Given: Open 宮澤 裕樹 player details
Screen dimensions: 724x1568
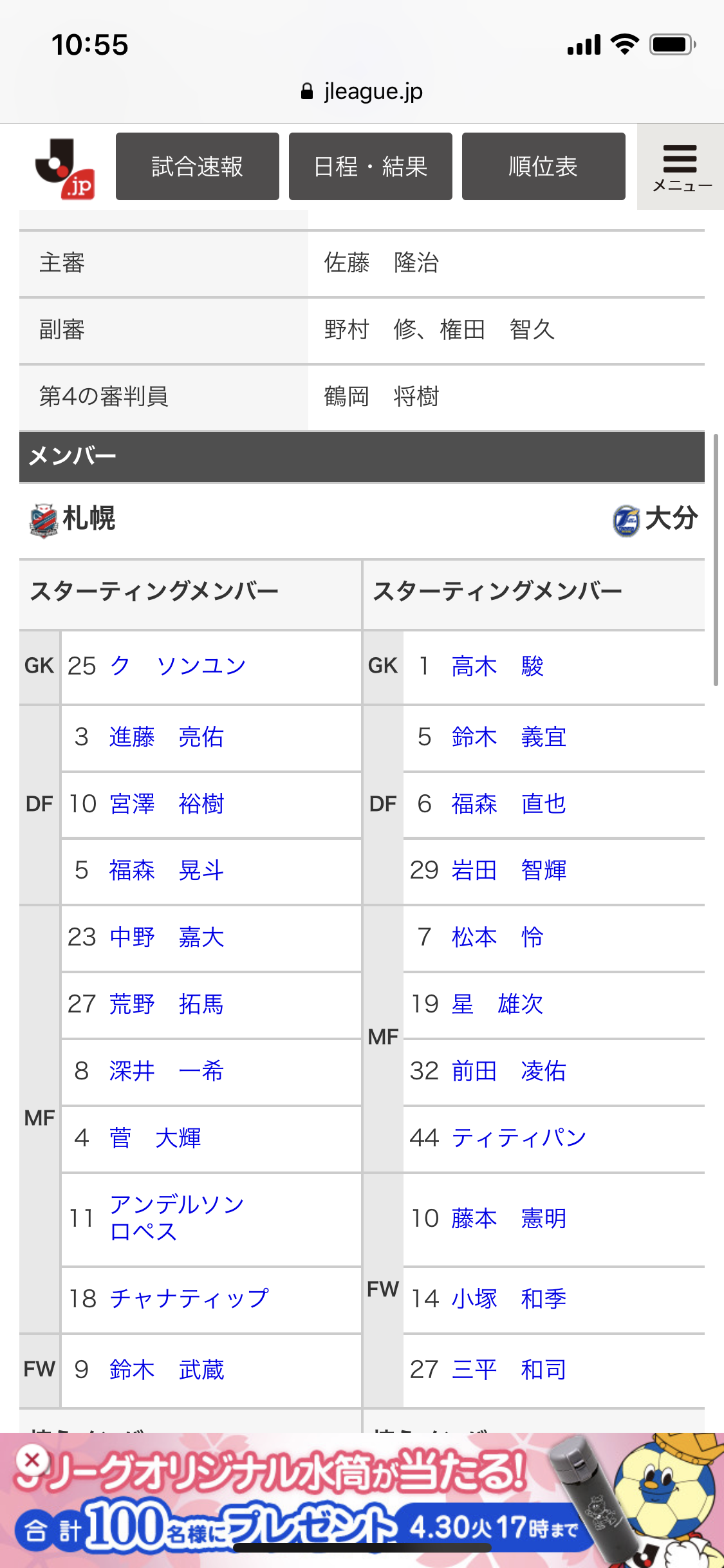Looking at the screenshot, I should [x=166, y=804].
